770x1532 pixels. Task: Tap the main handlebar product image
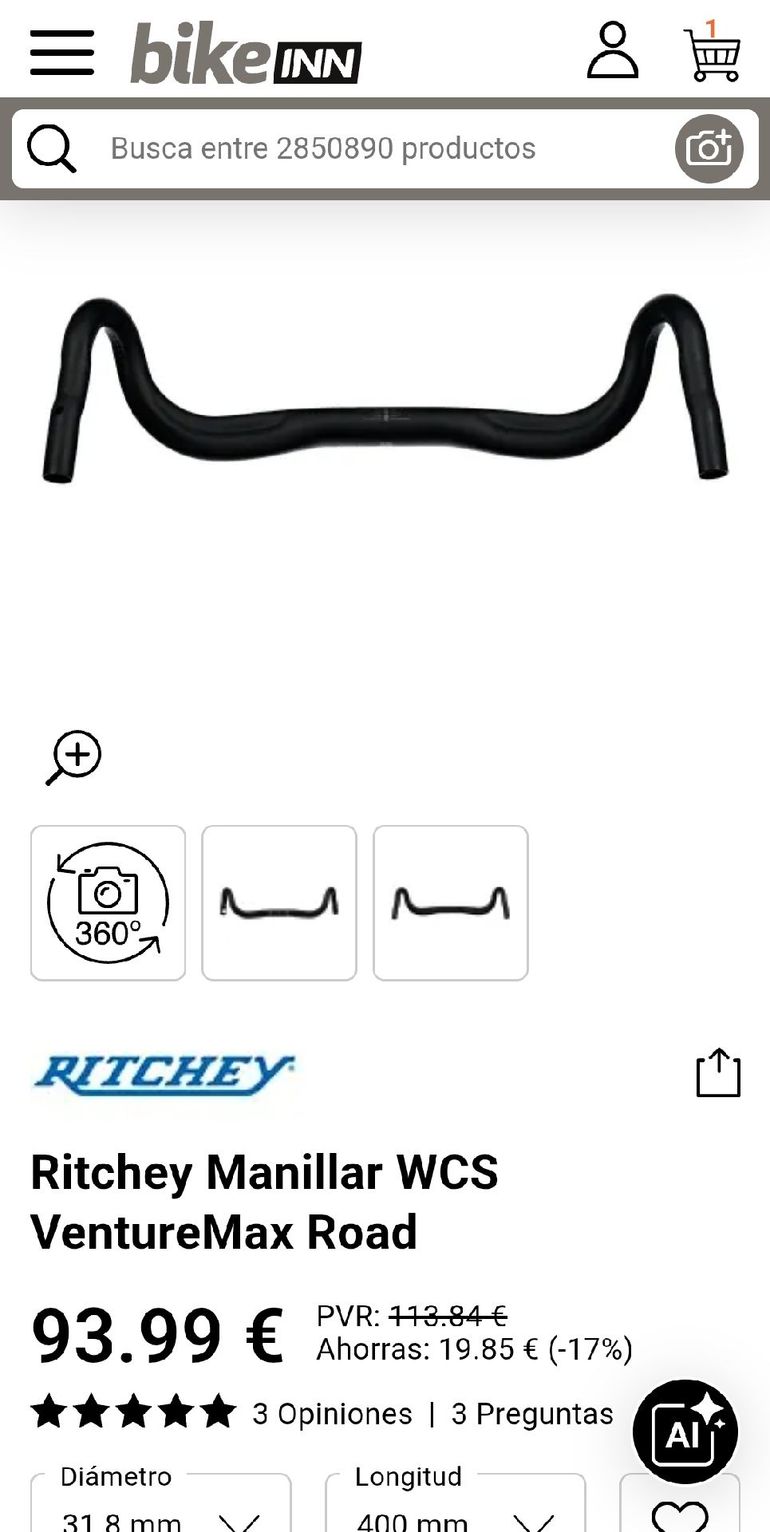[385, 390]
